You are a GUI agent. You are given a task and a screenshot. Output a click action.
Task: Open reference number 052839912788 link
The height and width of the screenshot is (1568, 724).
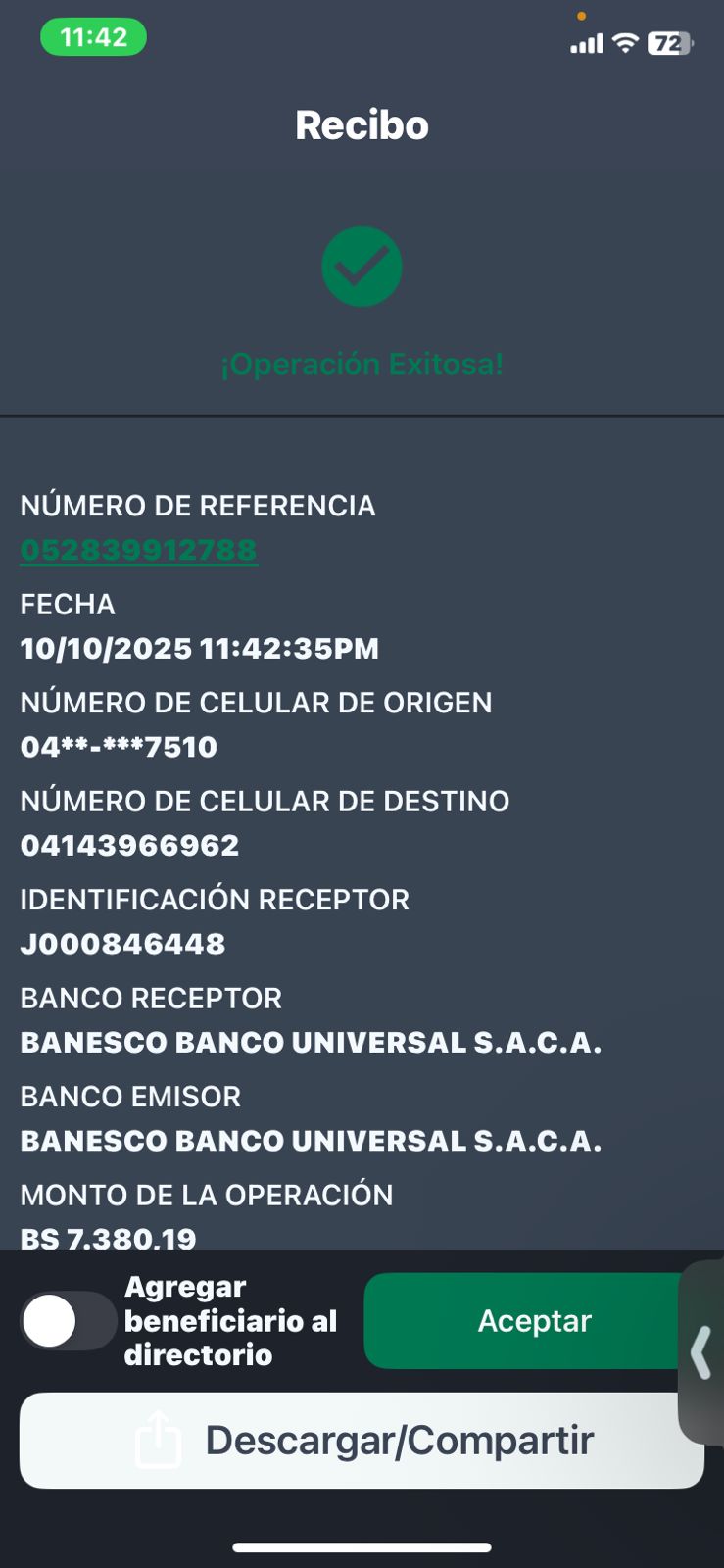138,550
